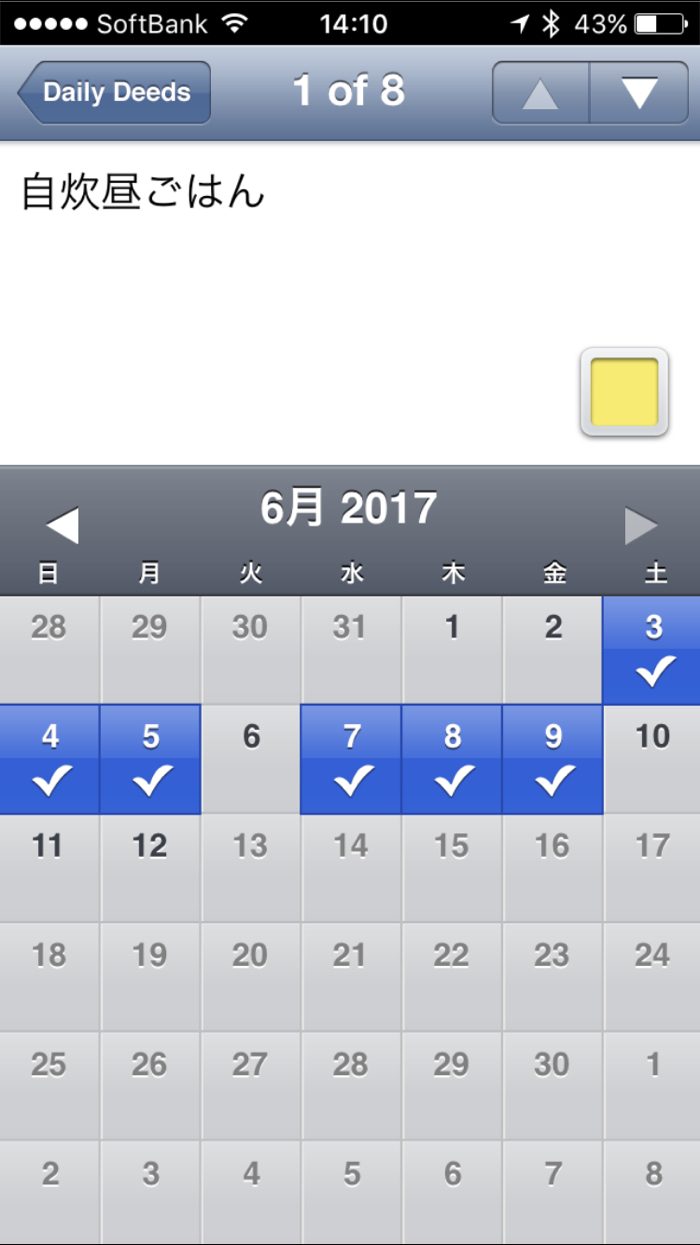The height and width of the screenshot is (1245, 700).
Task: Uncheck June 3 on the calendar
Action: tap(652, 651)
